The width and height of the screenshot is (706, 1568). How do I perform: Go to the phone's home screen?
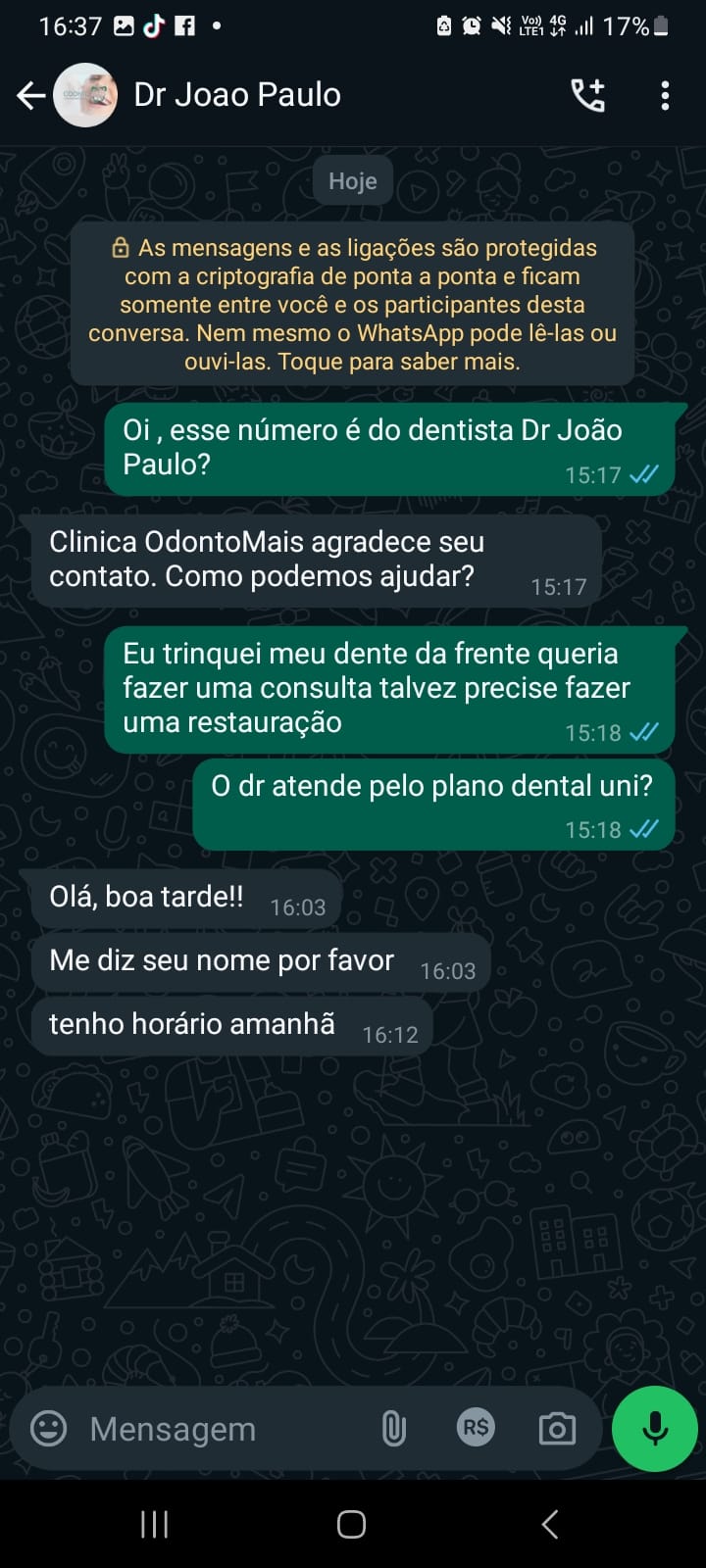[351, 1524]
